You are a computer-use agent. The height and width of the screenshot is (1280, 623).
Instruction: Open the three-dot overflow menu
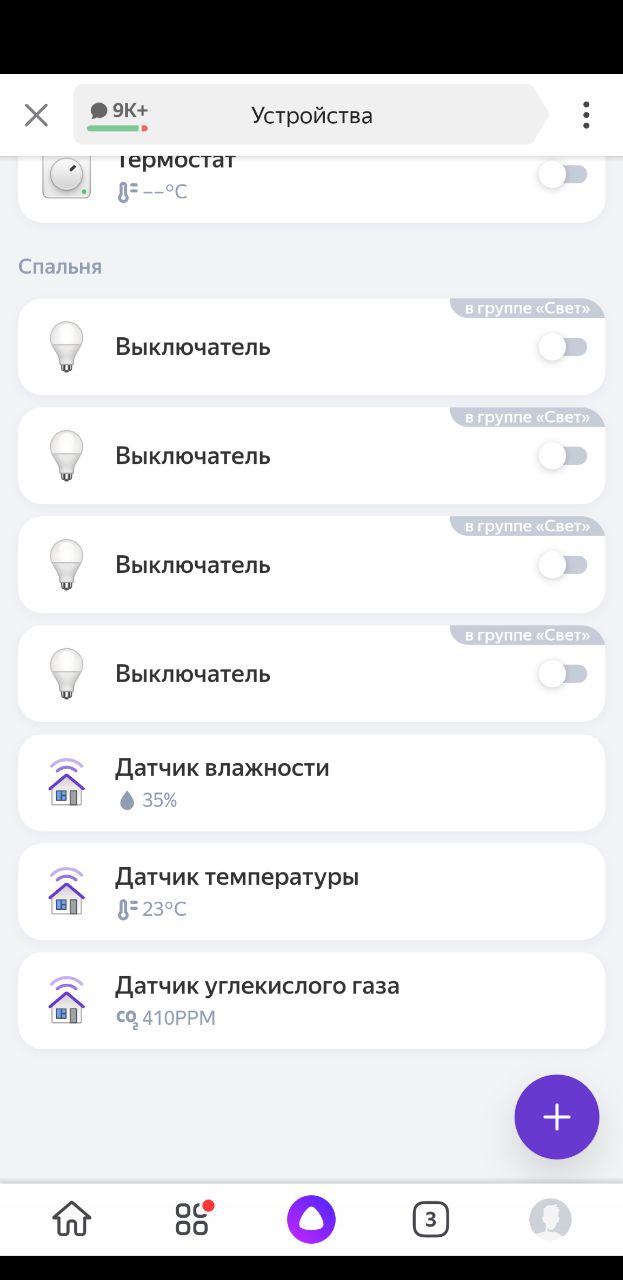586,115
